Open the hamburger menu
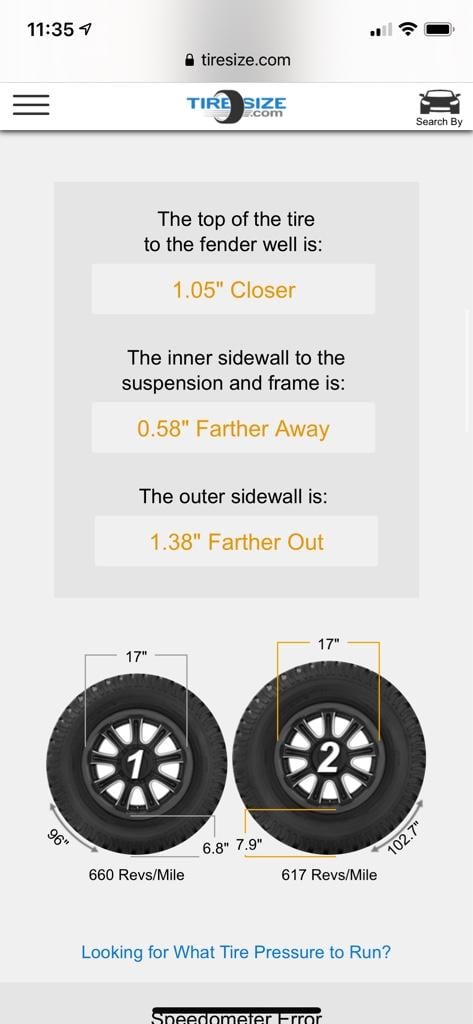The image size is (473, 1024). click(x=31, y=104)
